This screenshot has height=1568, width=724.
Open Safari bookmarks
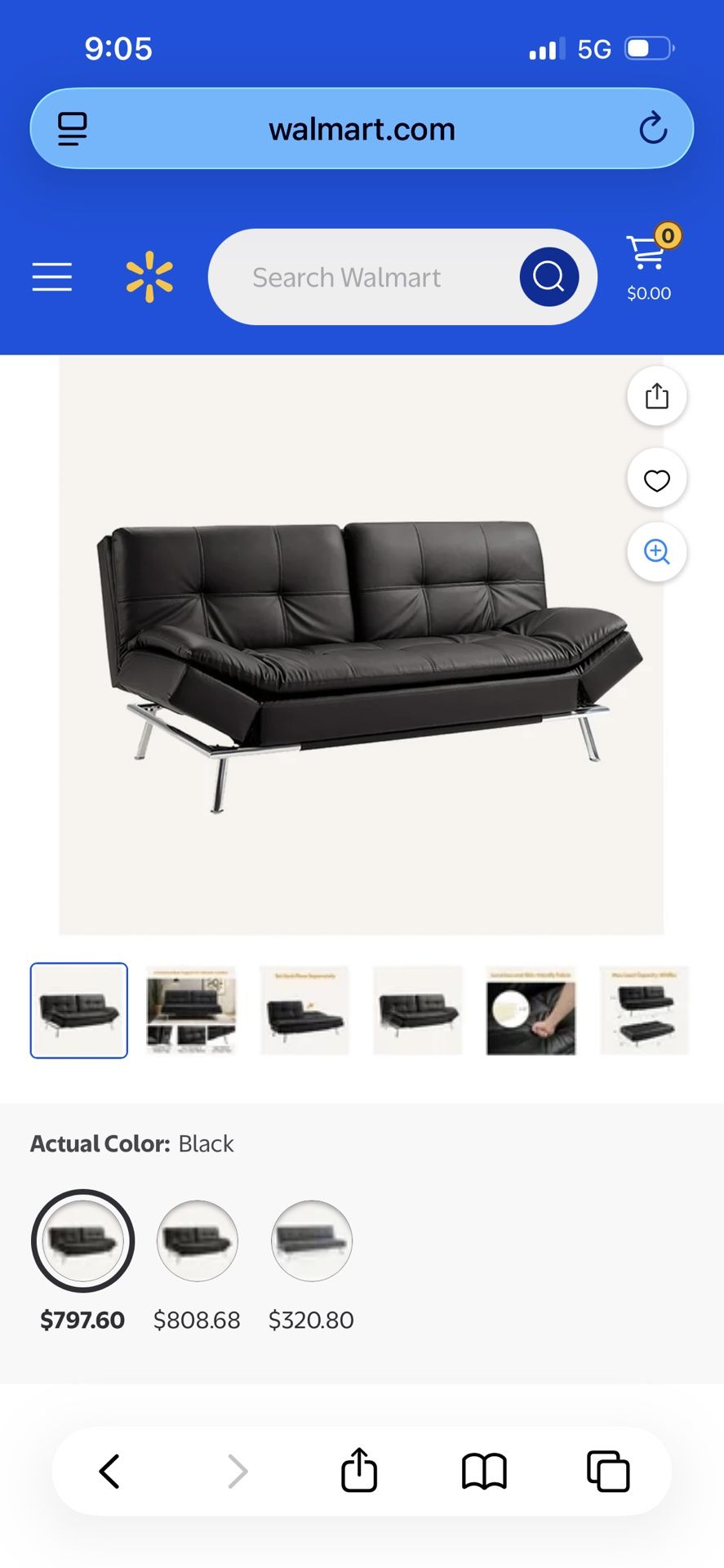[483, 1472]
